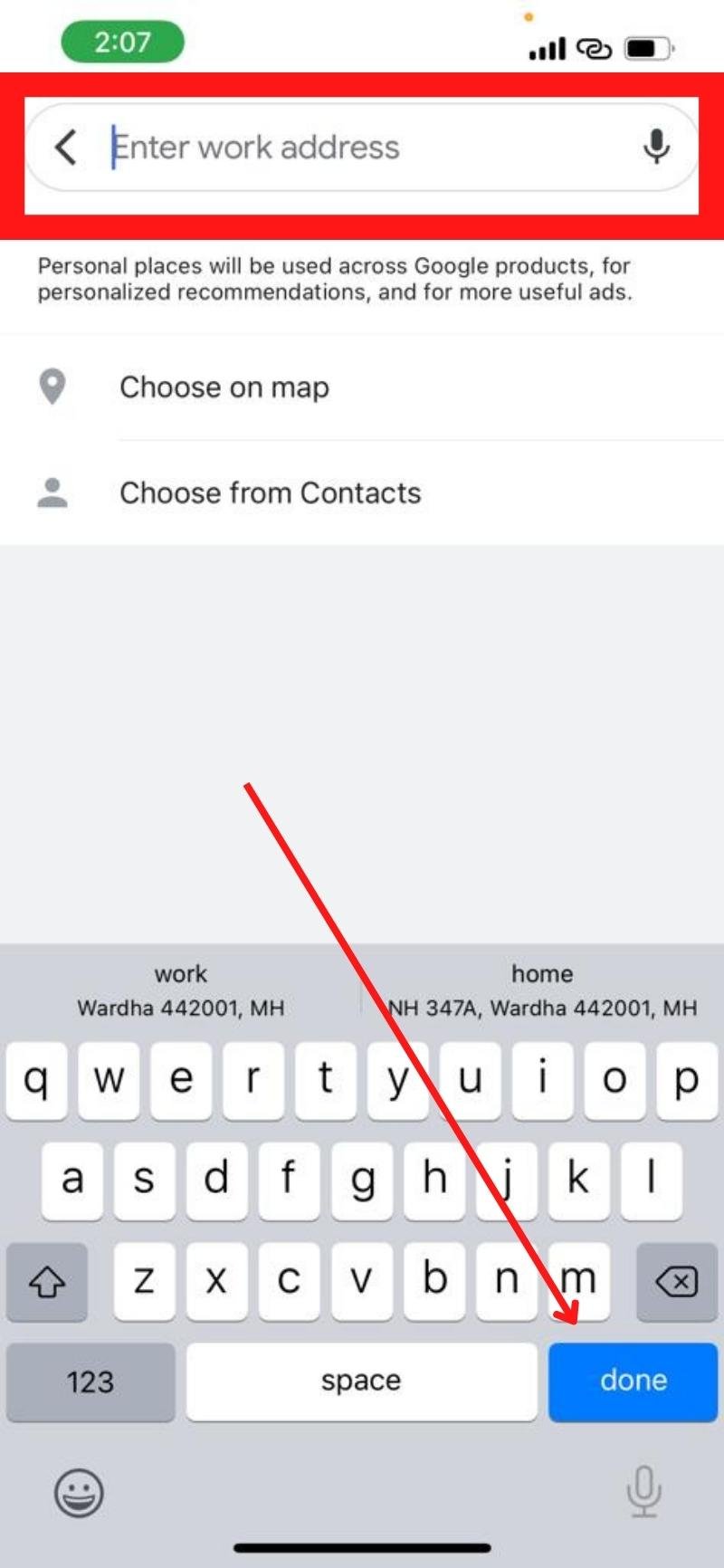Tap the space bar
Screen dimensions: 724x1568
(x=361, y=1381)
